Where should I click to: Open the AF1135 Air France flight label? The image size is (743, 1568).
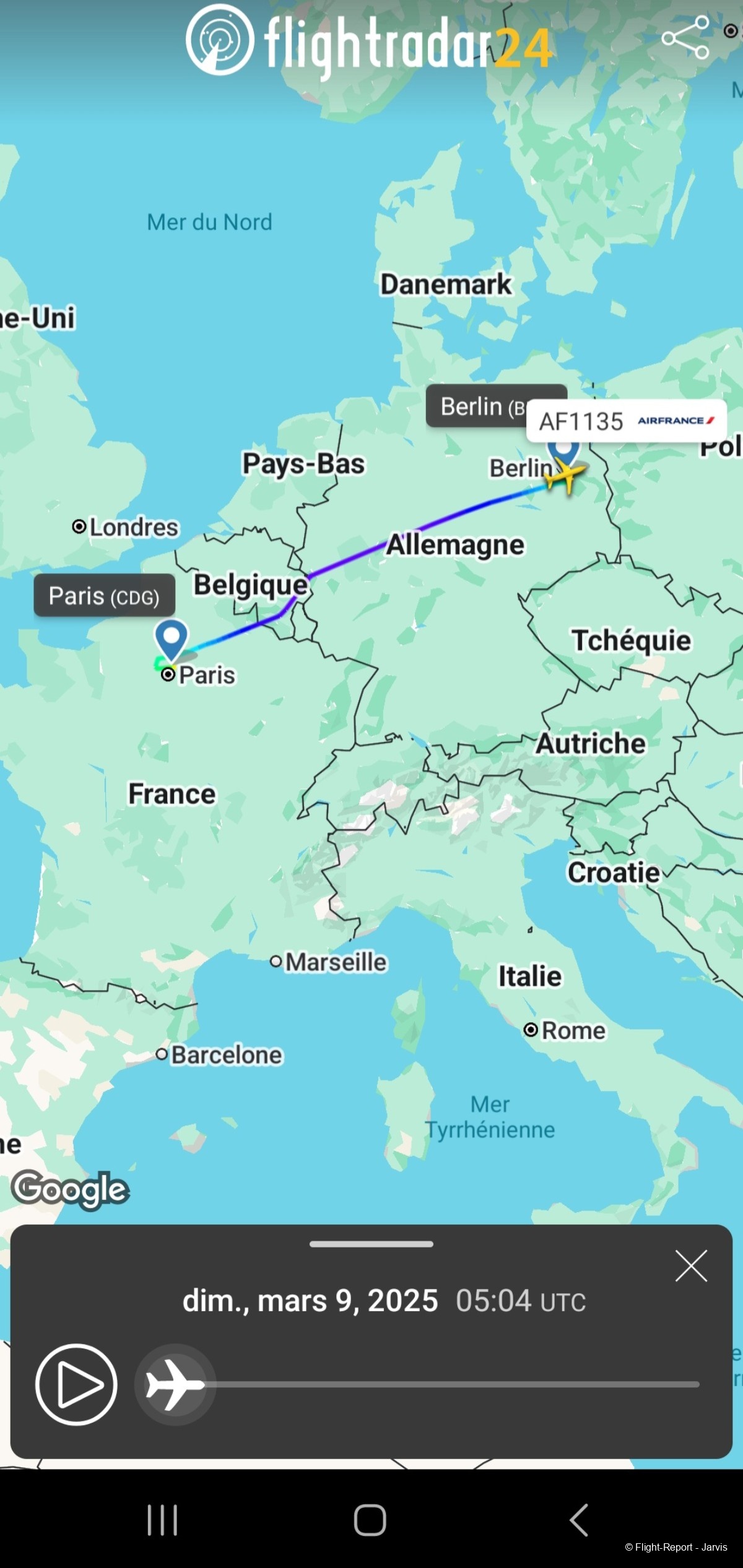coord(625,421)
